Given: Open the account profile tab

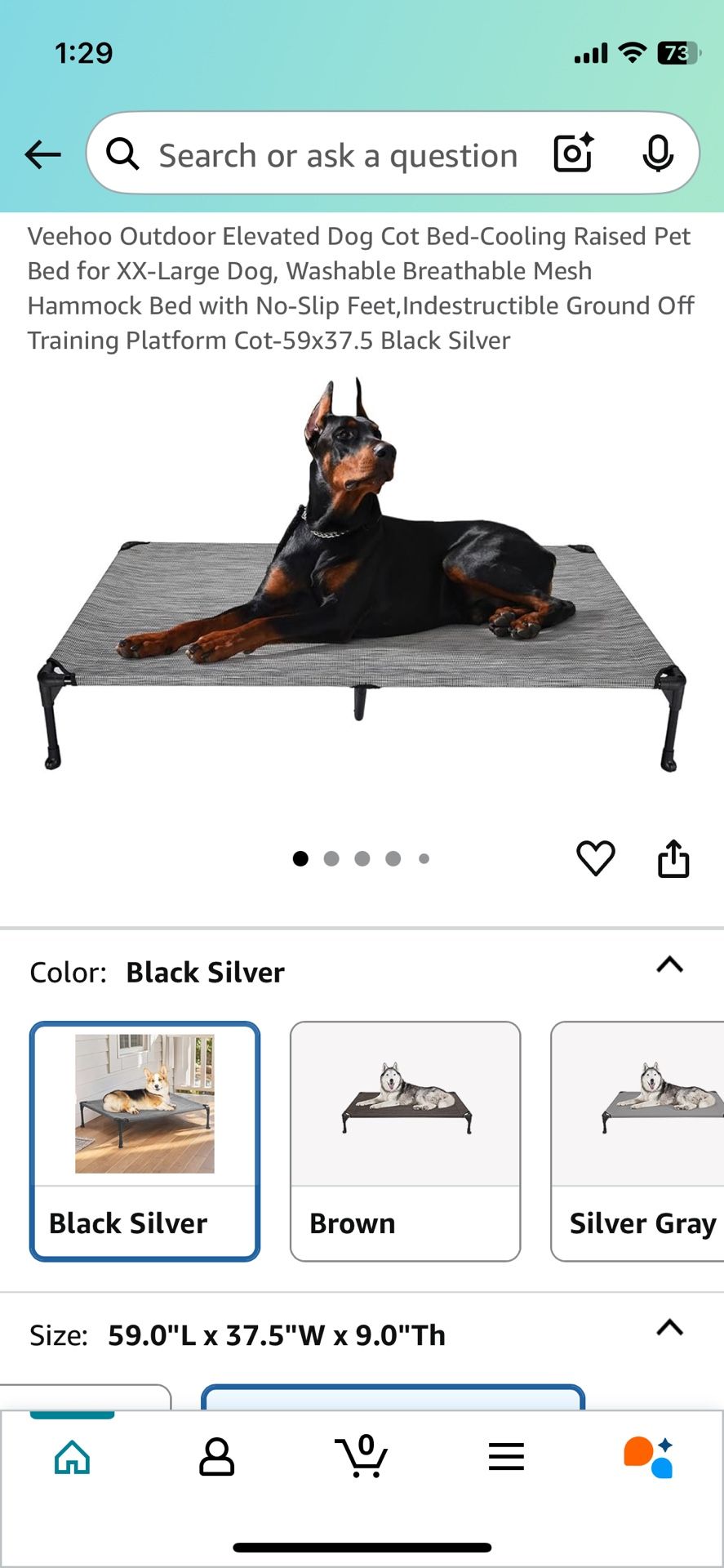Looking at the screenshot, I should pyautogui.click(x=216, y=1458).
